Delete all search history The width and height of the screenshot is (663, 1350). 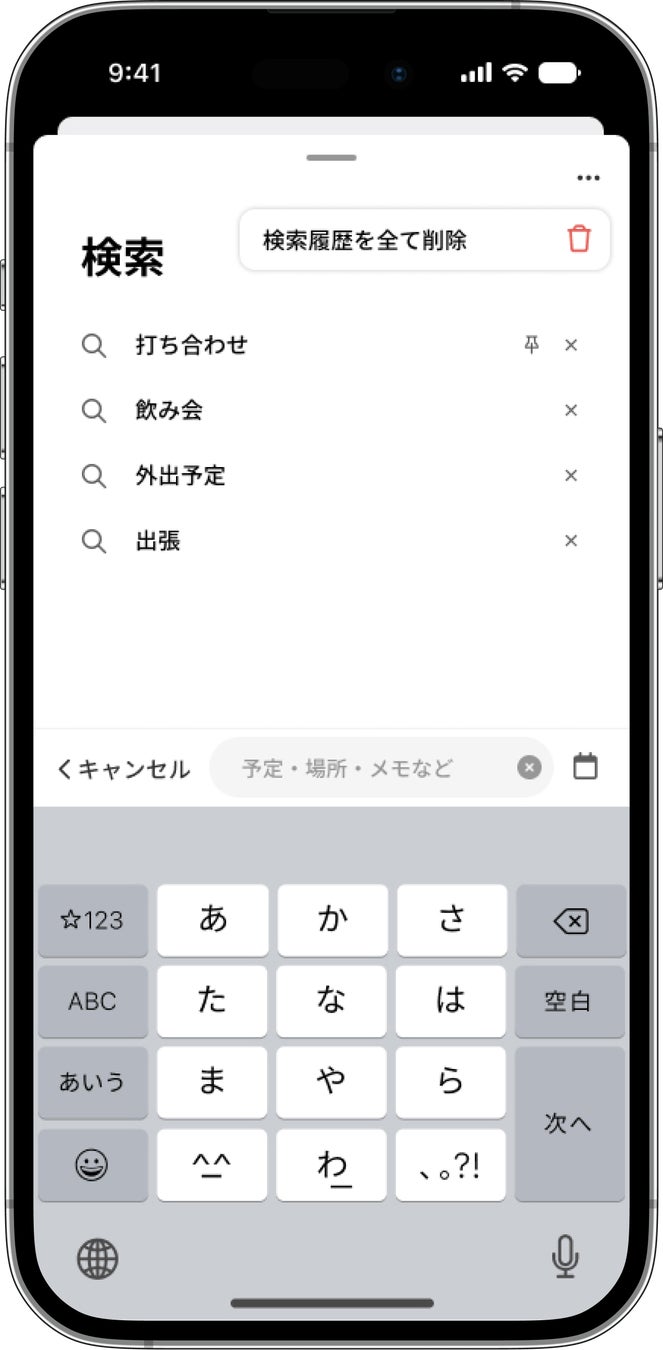(x=424, y=240)
